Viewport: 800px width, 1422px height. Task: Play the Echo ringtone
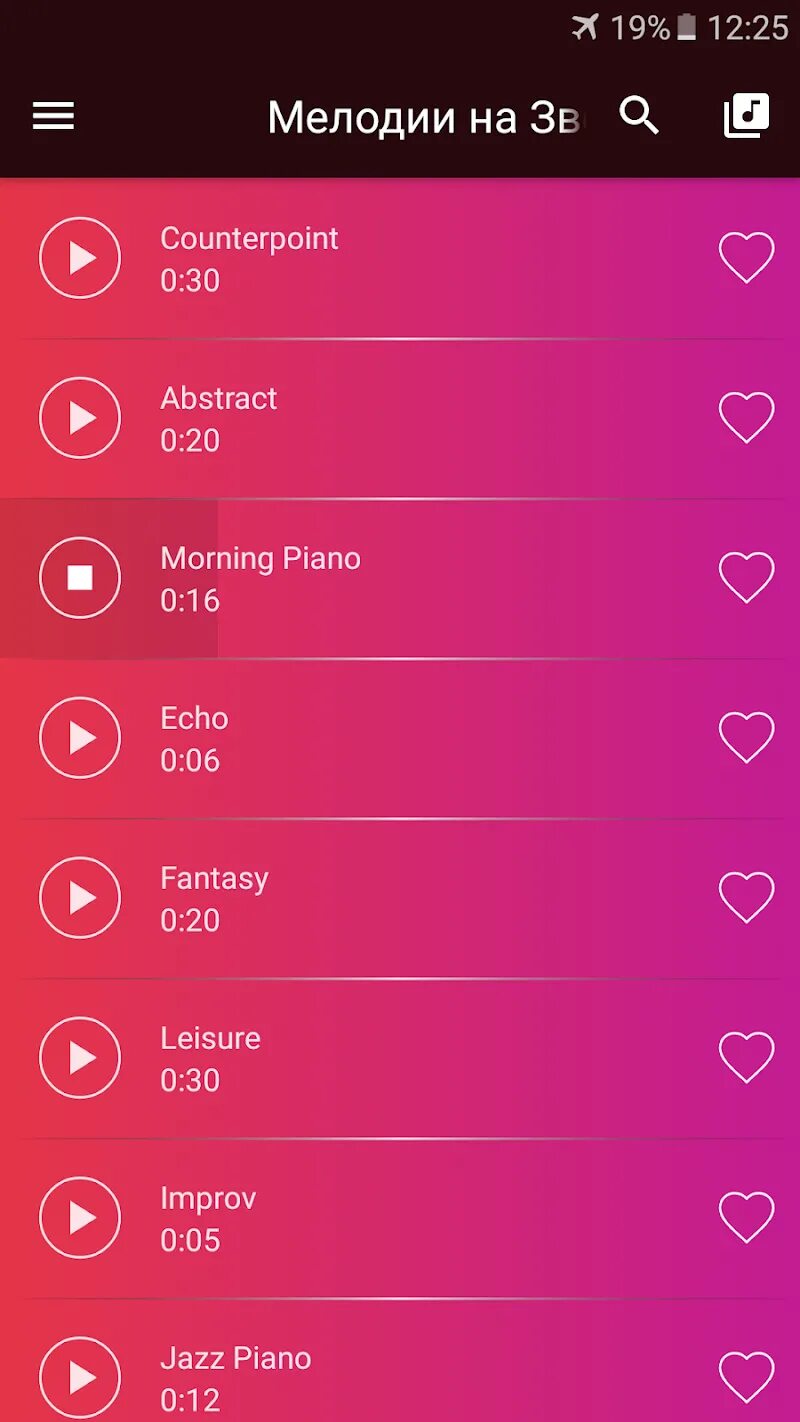point(80,738)
